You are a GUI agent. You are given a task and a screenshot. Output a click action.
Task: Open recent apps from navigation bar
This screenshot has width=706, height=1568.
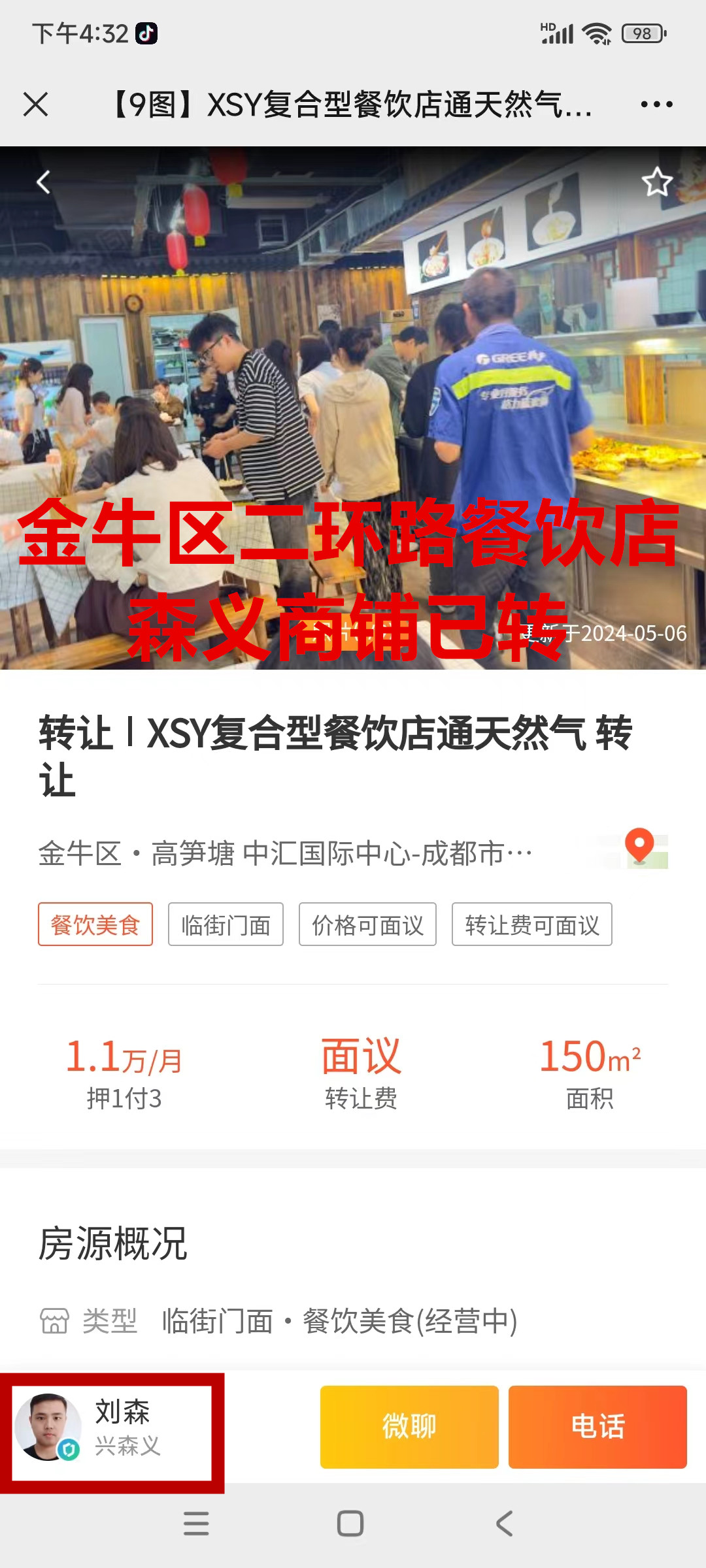click(x=196, y=1524)
